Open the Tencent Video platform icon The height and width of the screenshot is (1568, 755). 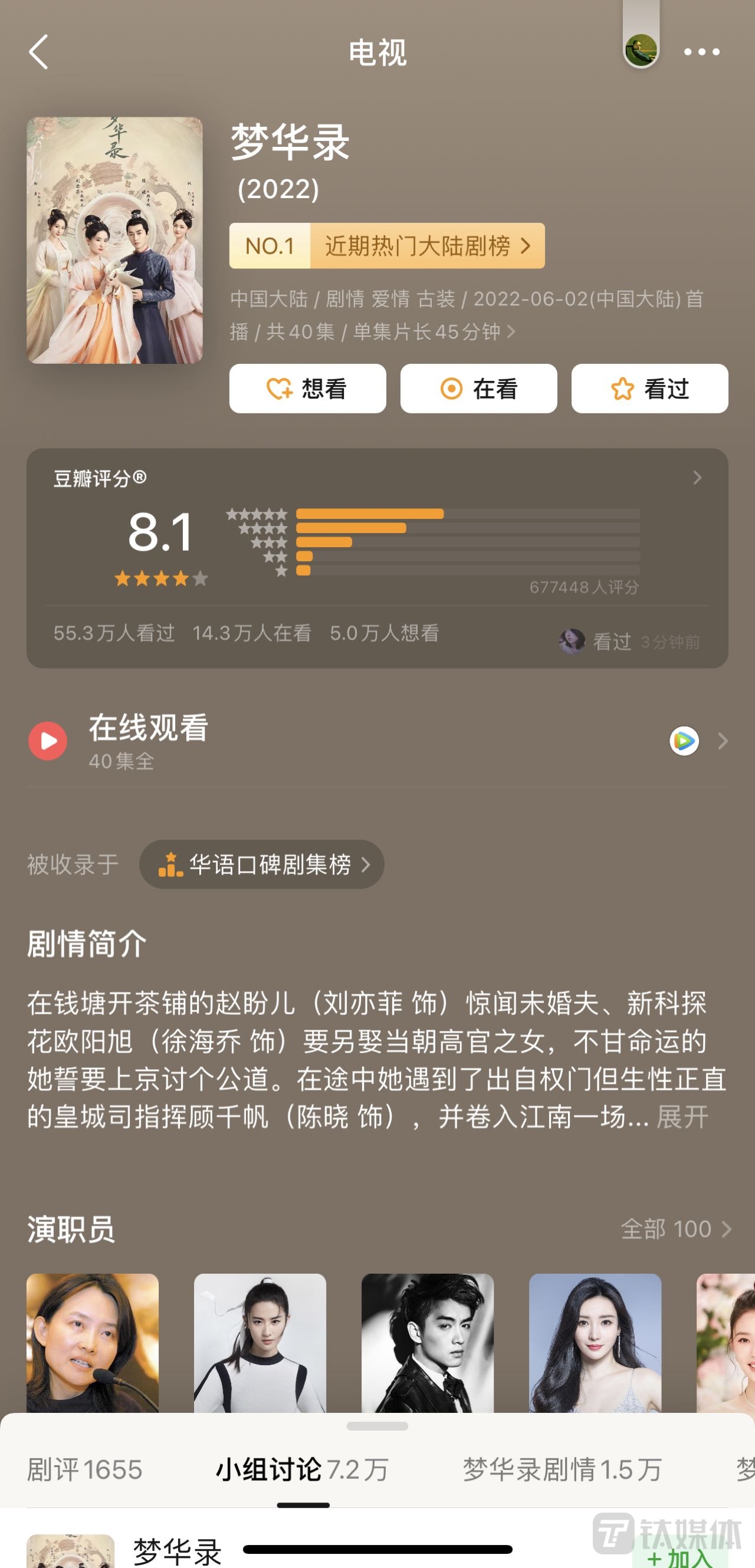point(684,741)
